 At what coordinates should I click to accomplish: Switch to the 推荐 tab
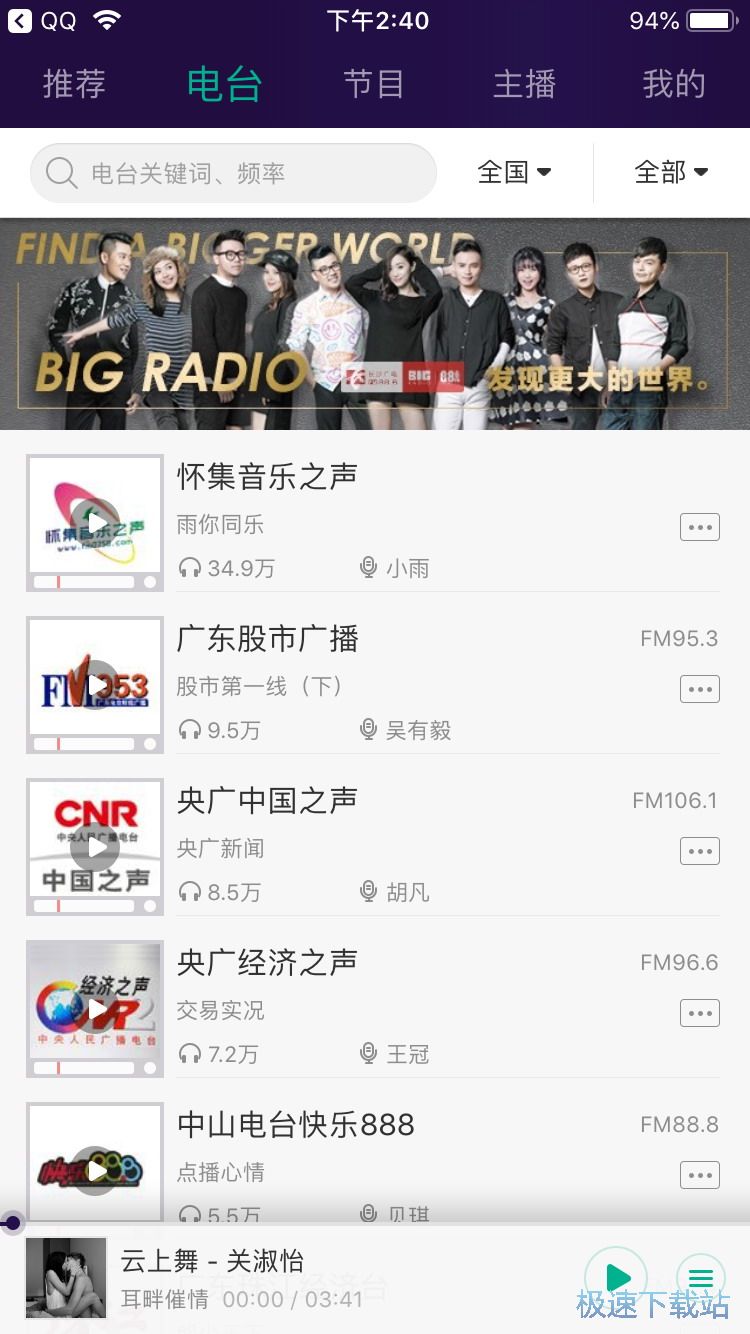(74, 84)
